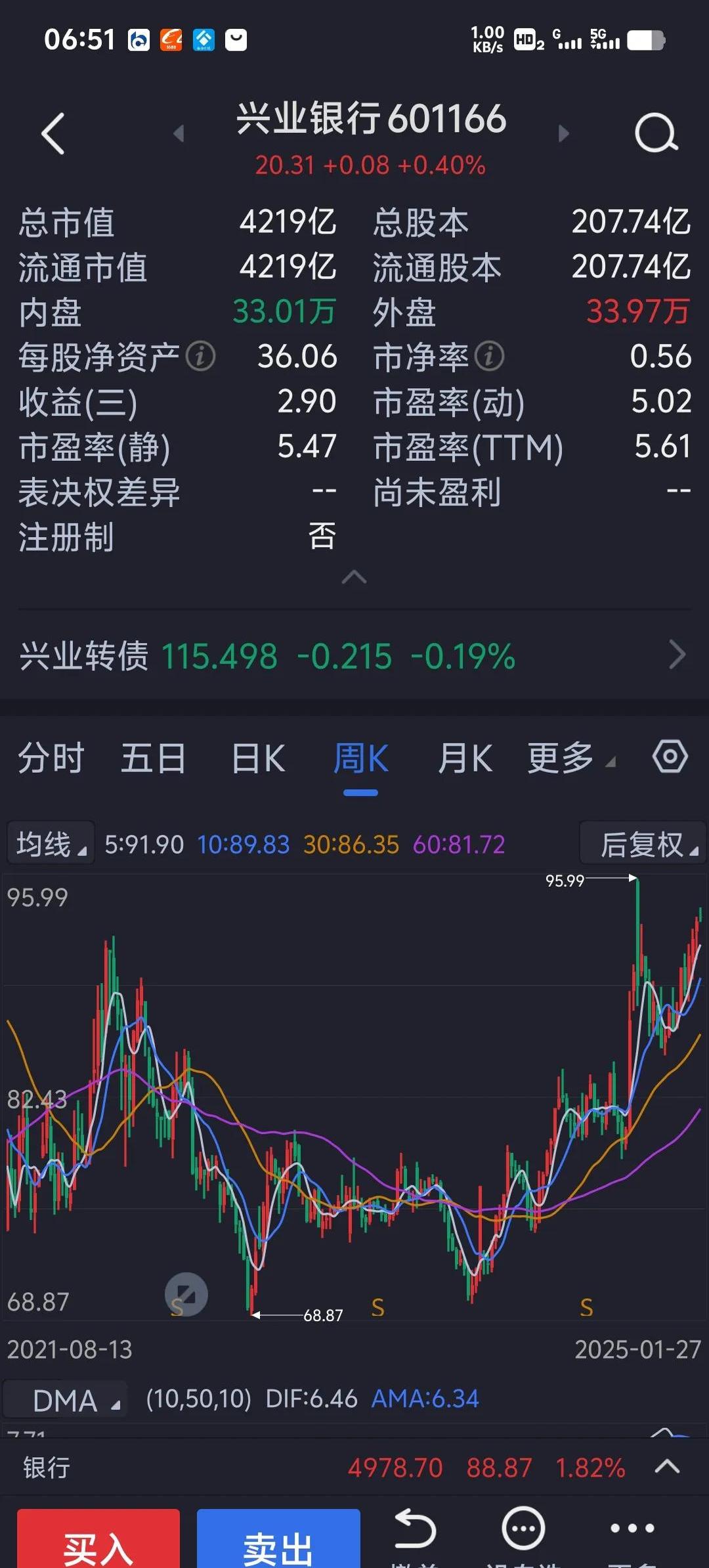The image size is (709, 1568).
Task: Open the search magnifier icon
Action: [x=656, y=133]
